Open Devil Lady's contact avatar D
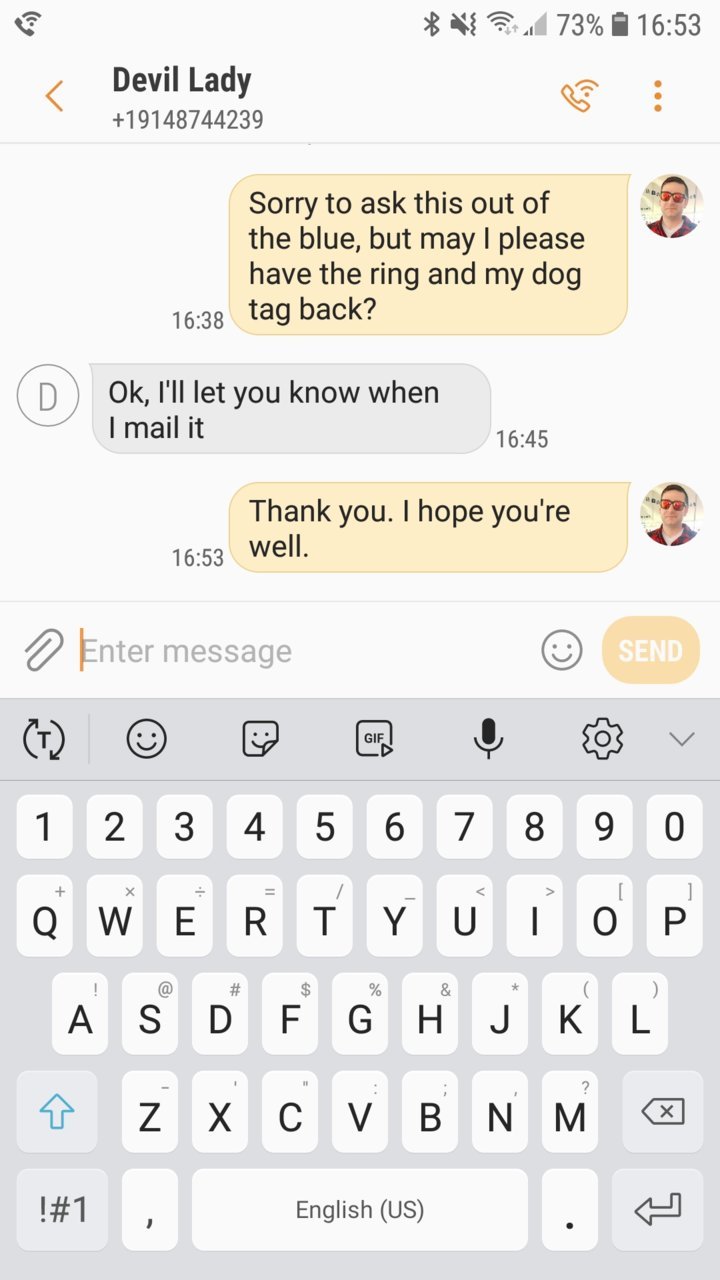Viewport: 720px width, 1280px height. tap(48, 396)
